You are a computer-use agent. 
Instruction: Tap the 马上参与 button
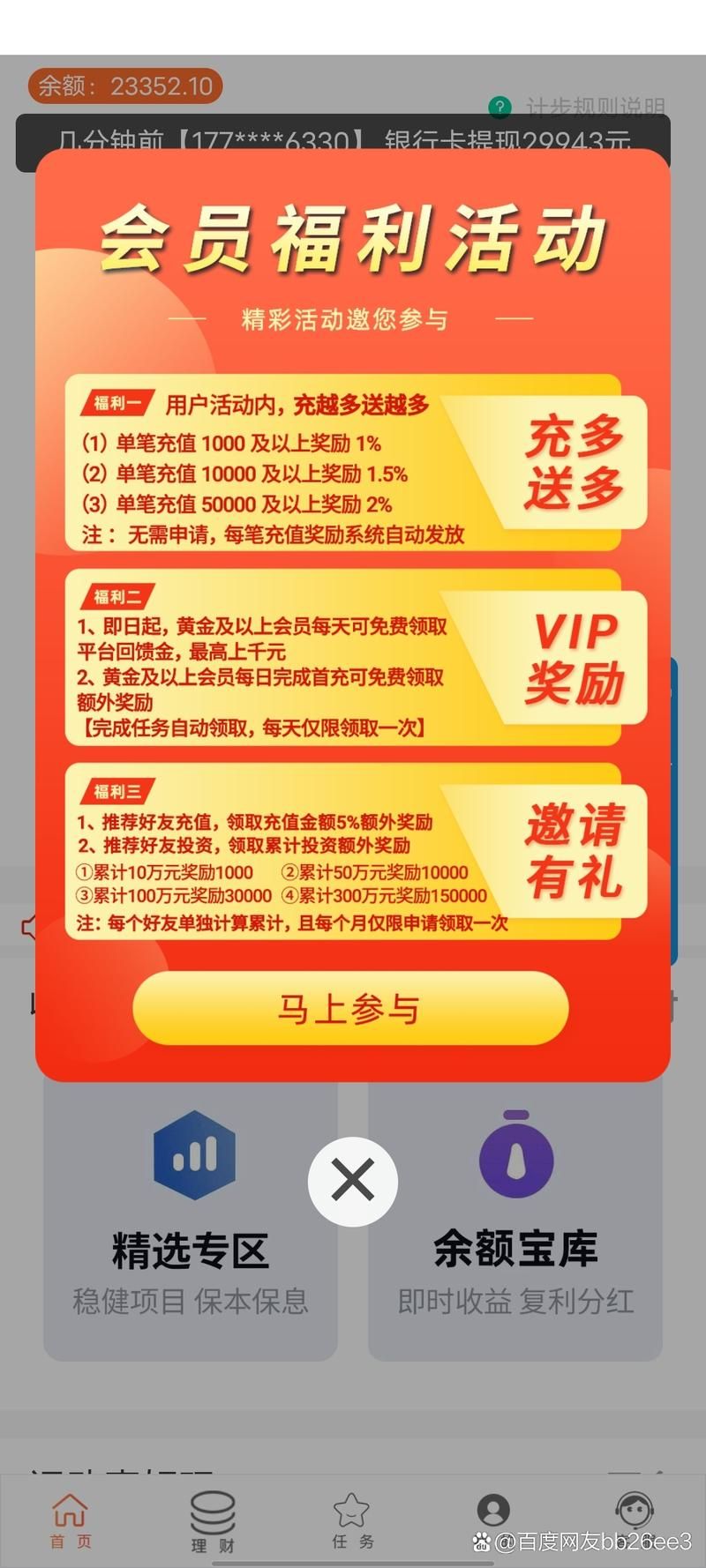click(350, 1008)
